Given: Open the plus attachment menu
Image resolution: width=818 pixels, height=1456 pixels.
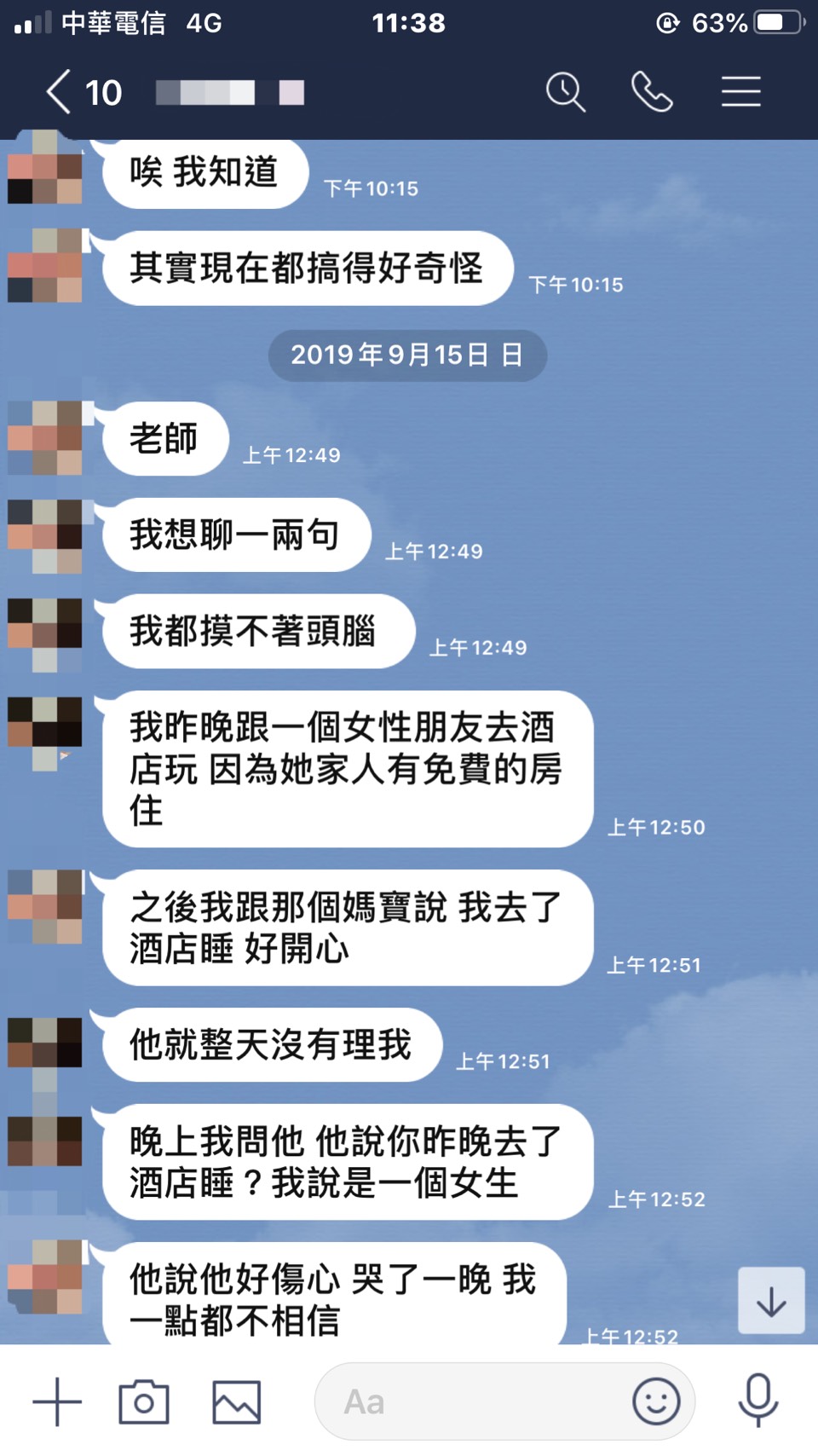Looking at the screenshot, I should pyautogui.click(x=57, y=1401).
